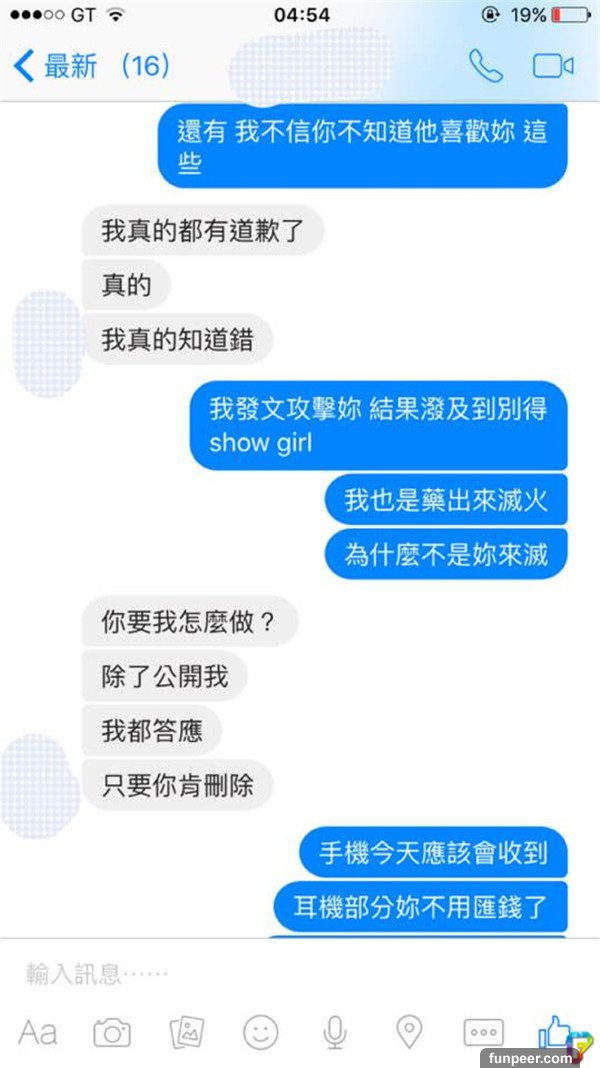
Task: Switch to the Aa text keyboard
Action: pos(38,1032)
